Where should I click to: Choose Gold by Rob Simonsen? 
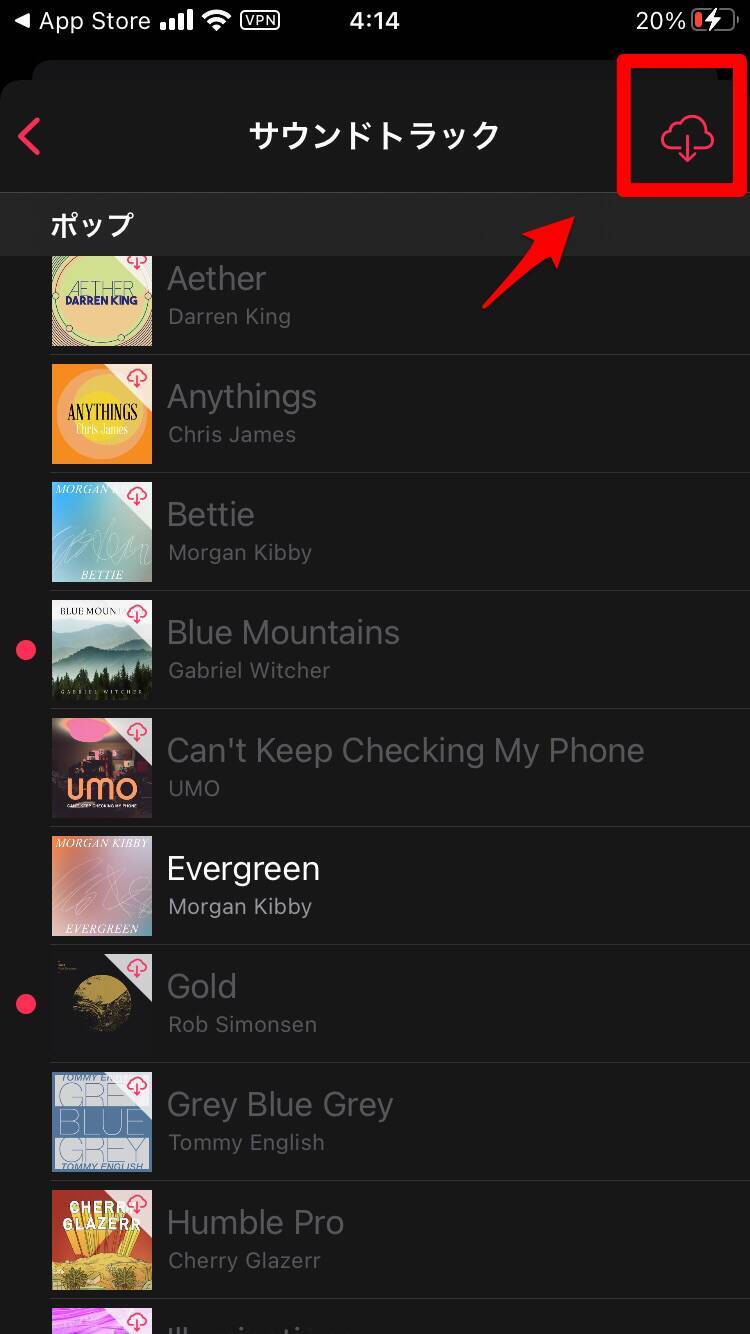[x=400, y=1004]
